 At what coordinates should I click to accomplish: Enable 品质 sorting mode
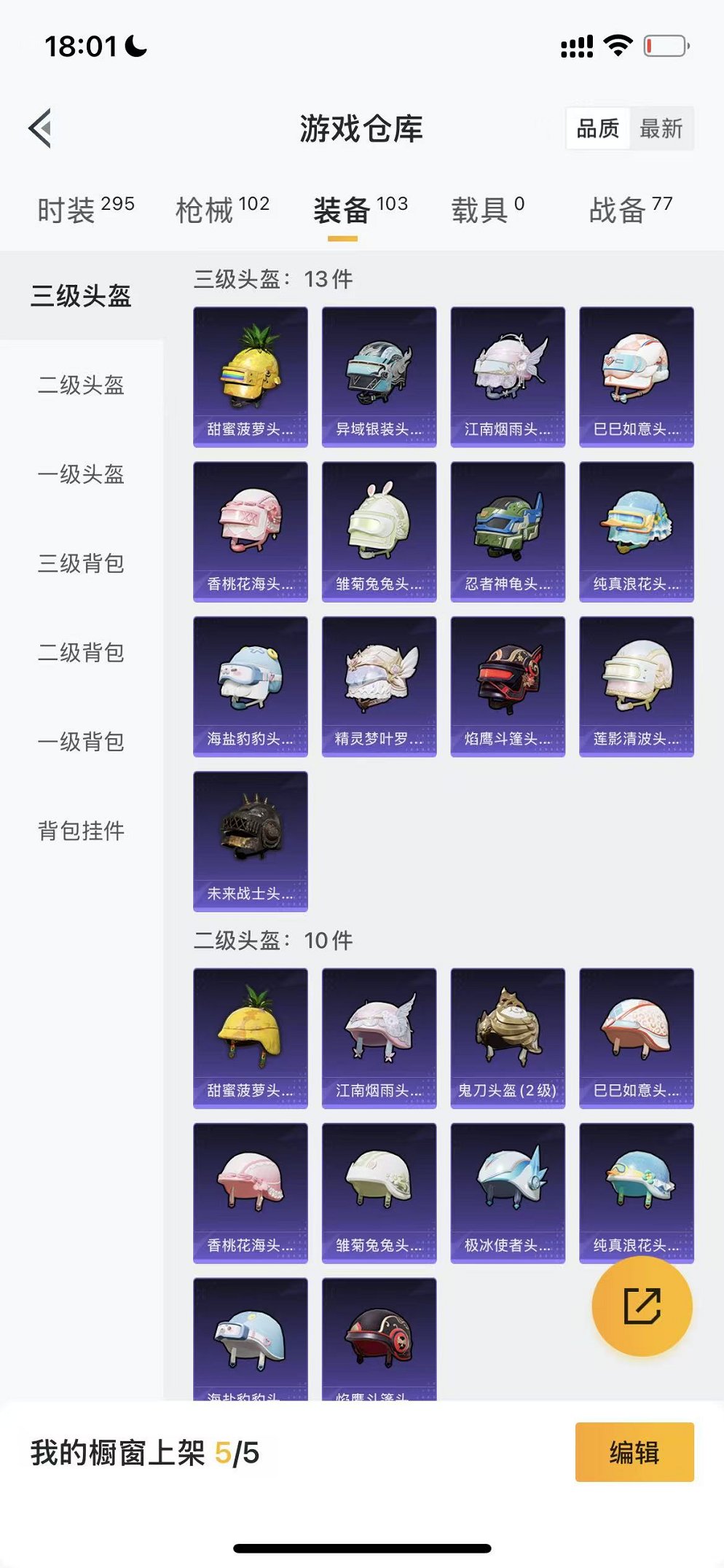point(599,129)
